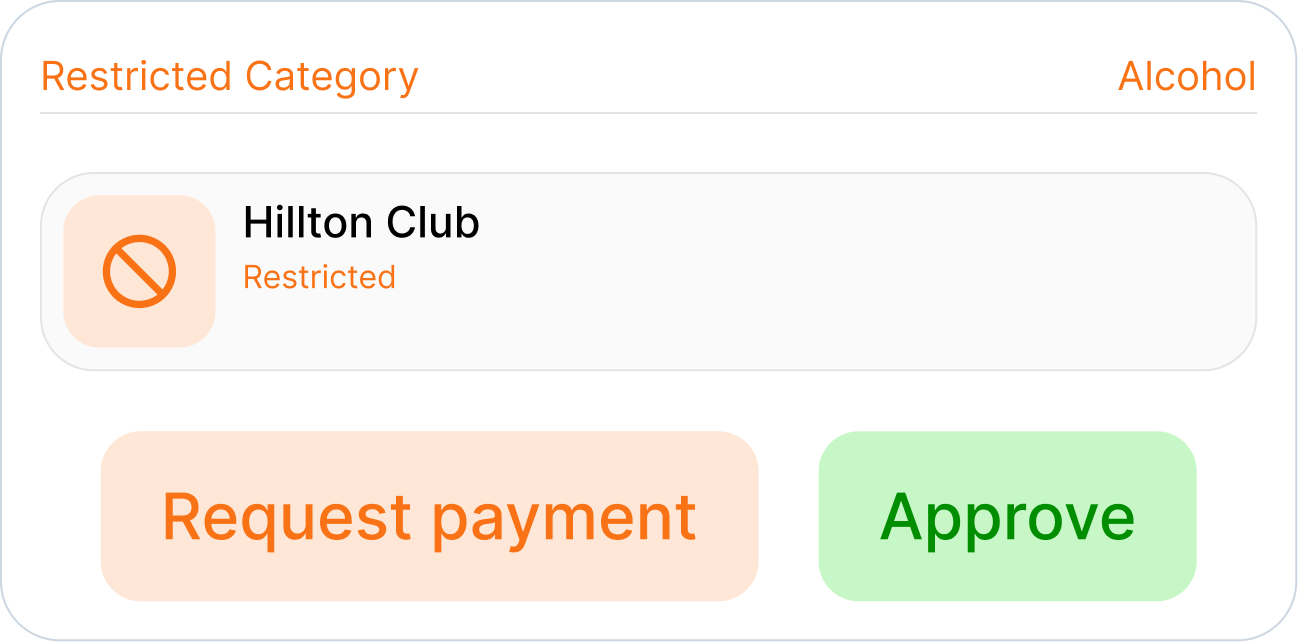The image size is (1298, 642).
Task: Approve the restricted transaction
Action: [1007, 516]
